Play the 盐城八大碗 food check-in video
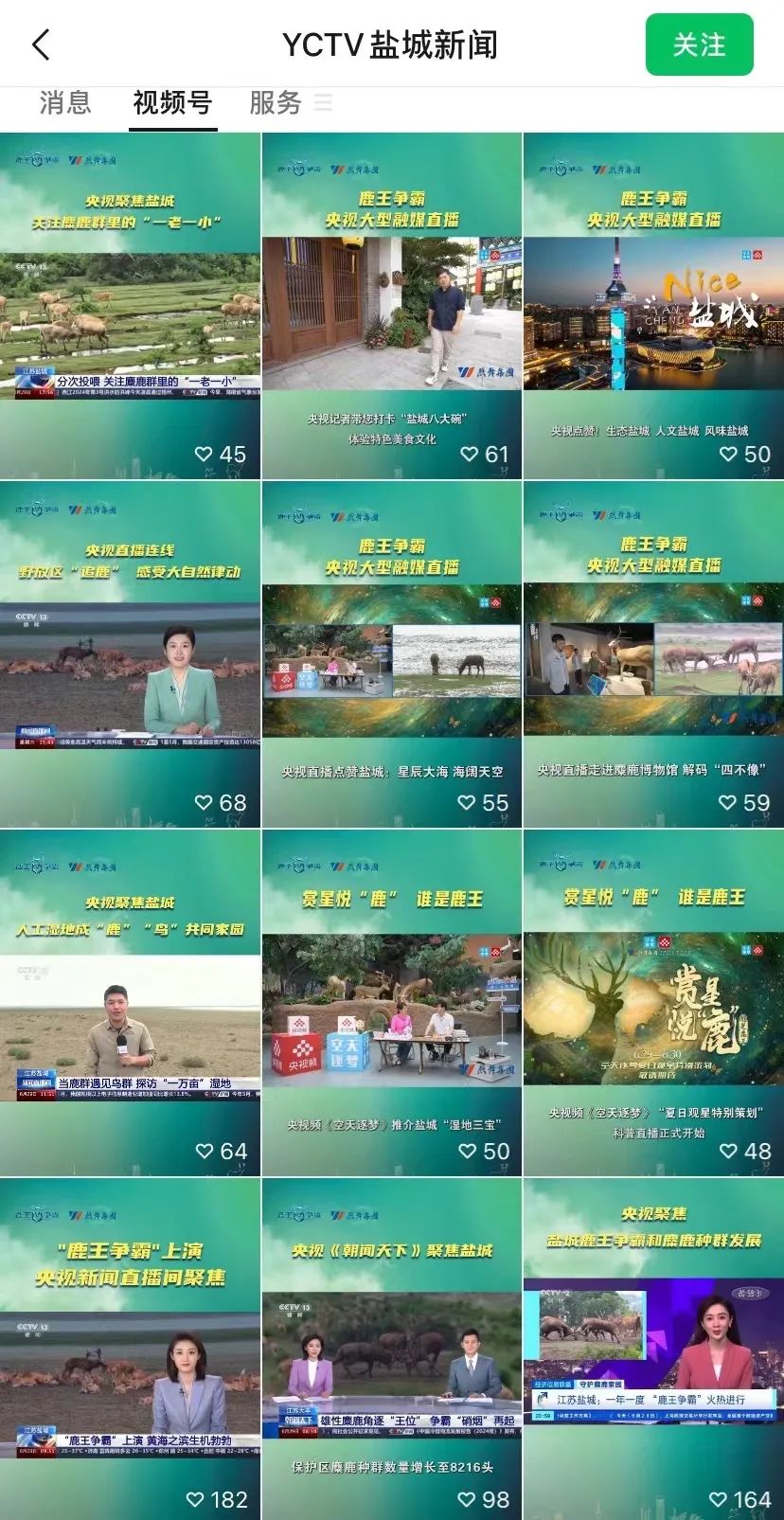The height and width of the screenshot is (1520, 784). click(x=391, y=306)
